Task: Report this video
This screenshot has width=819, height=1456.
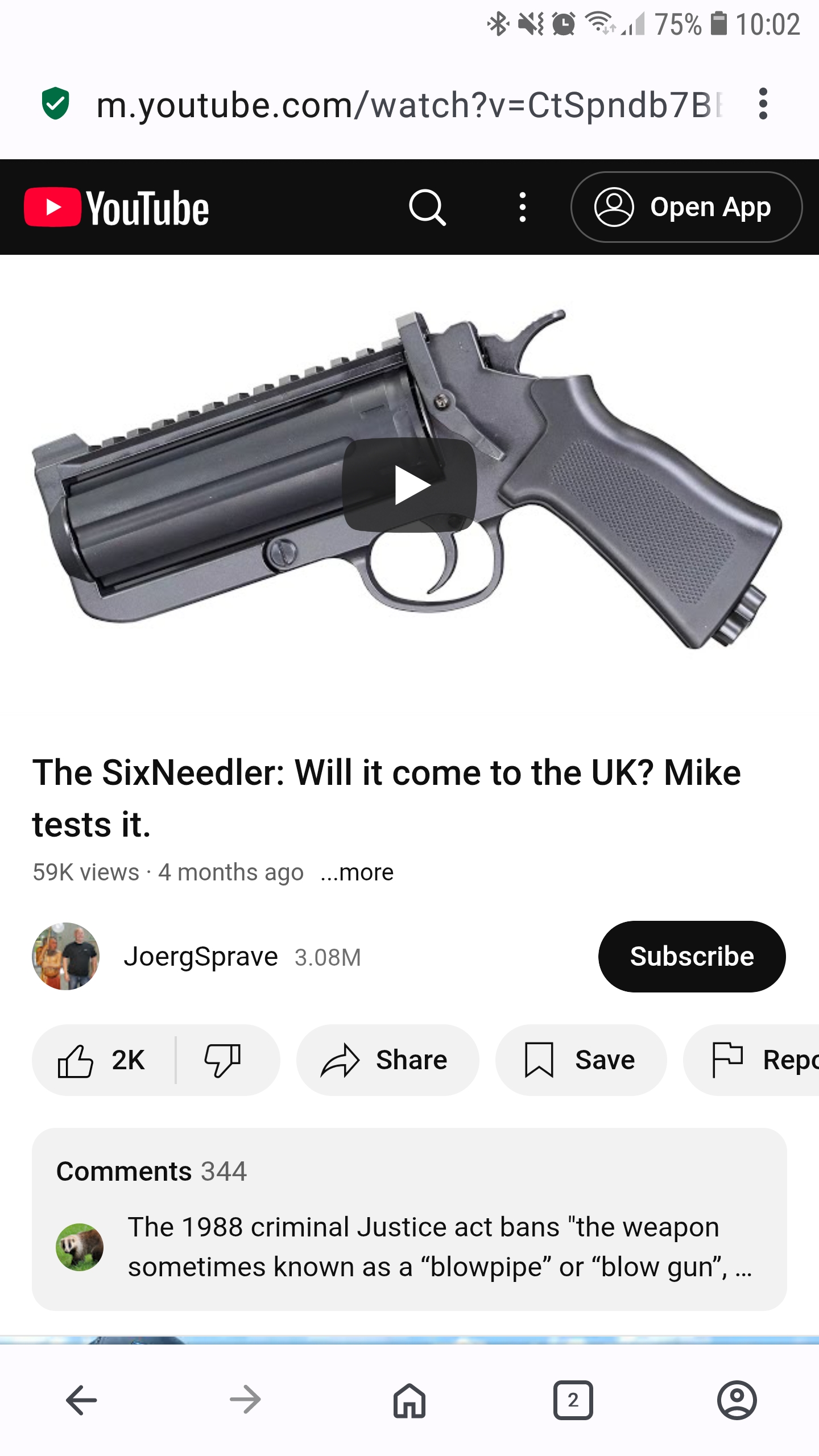Action: pos(751,1060)
